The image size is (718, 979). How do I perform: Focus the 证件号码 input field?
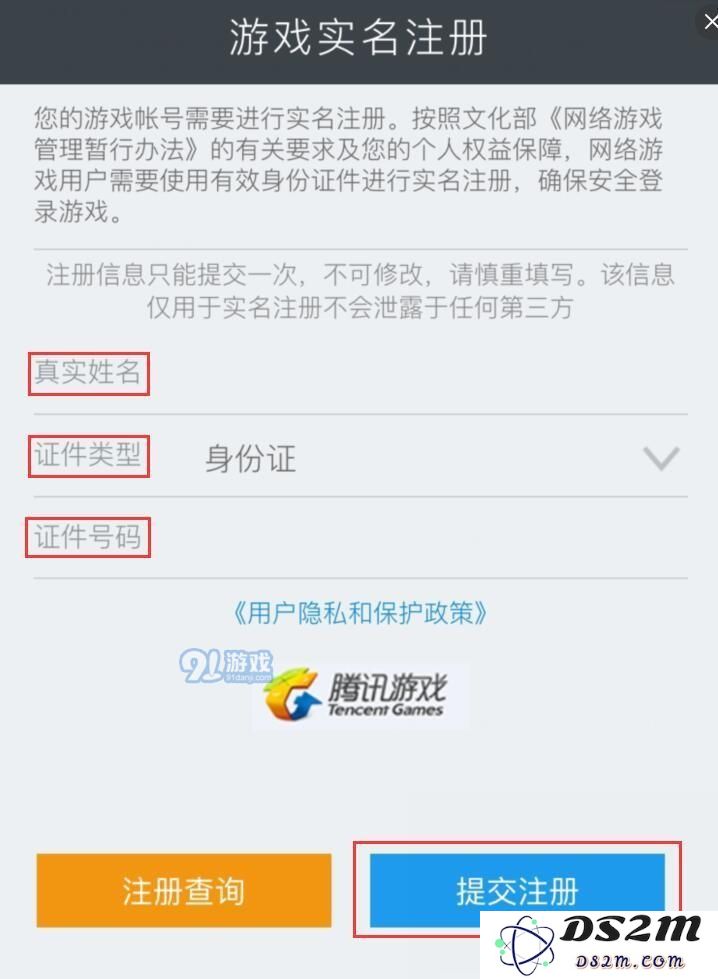[420, 538]
